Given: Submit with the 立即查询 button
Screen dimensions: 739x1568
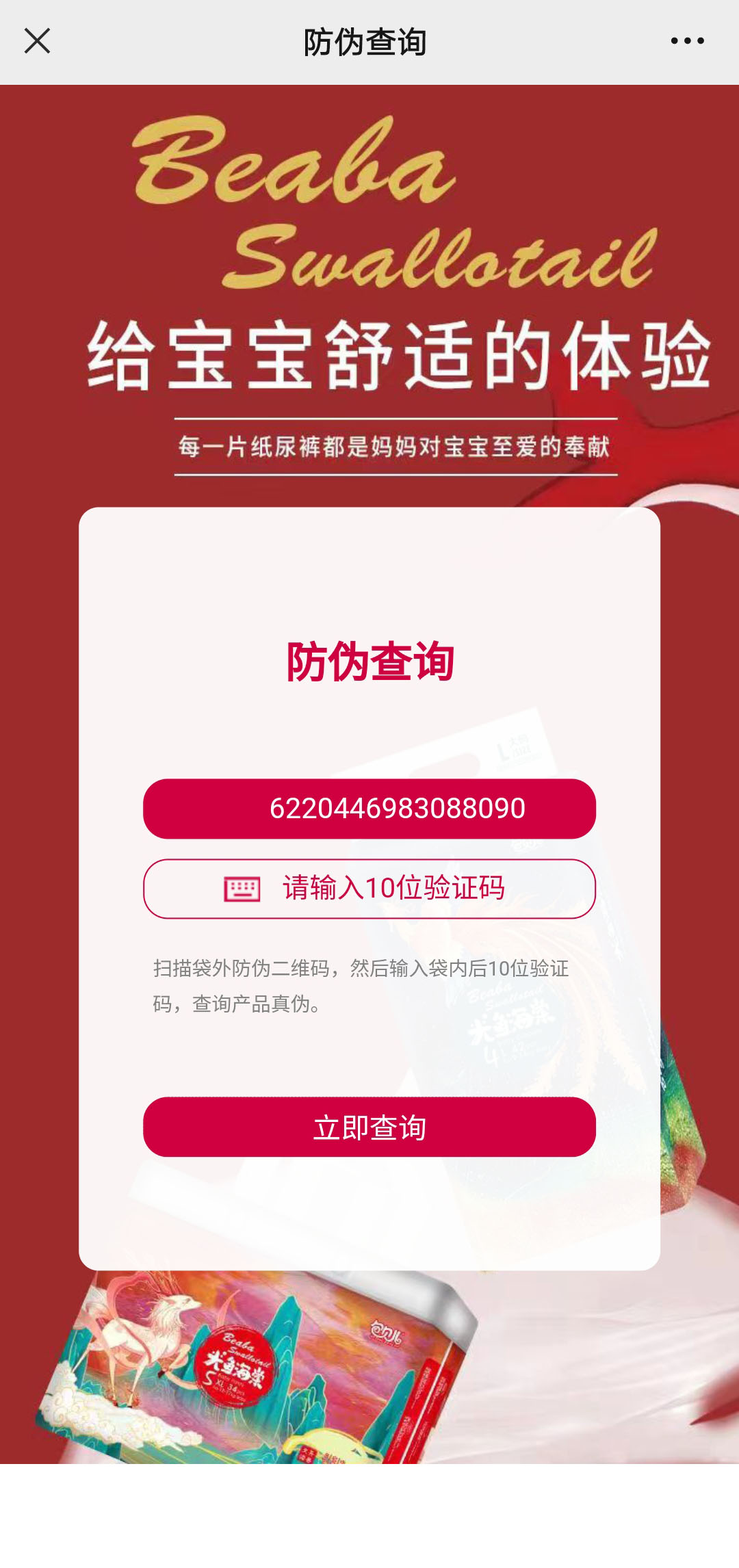Looking at the screenshot, I should point(369,1127).
